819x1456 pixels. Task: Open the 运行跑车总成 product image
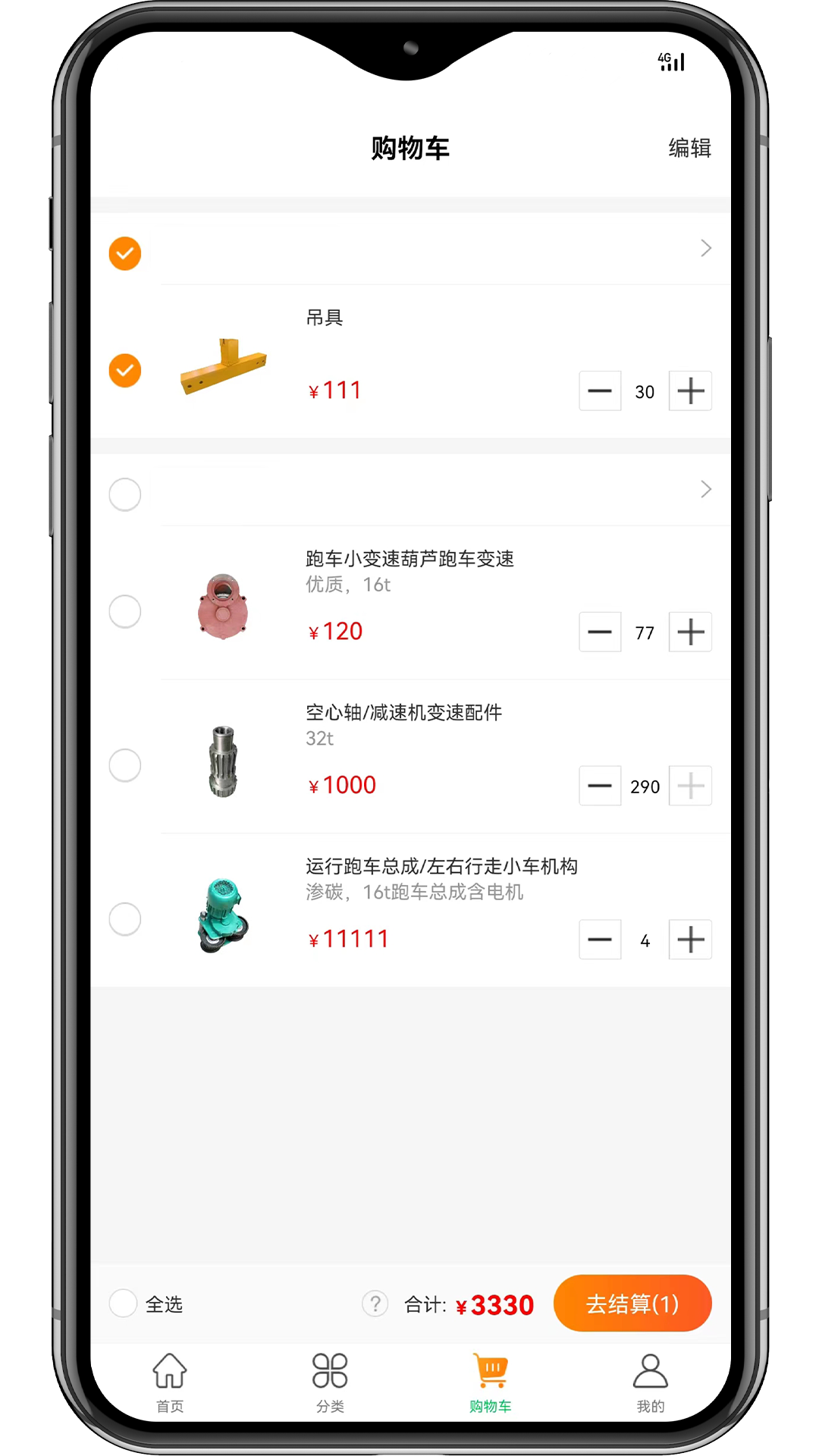click(223, 915)
